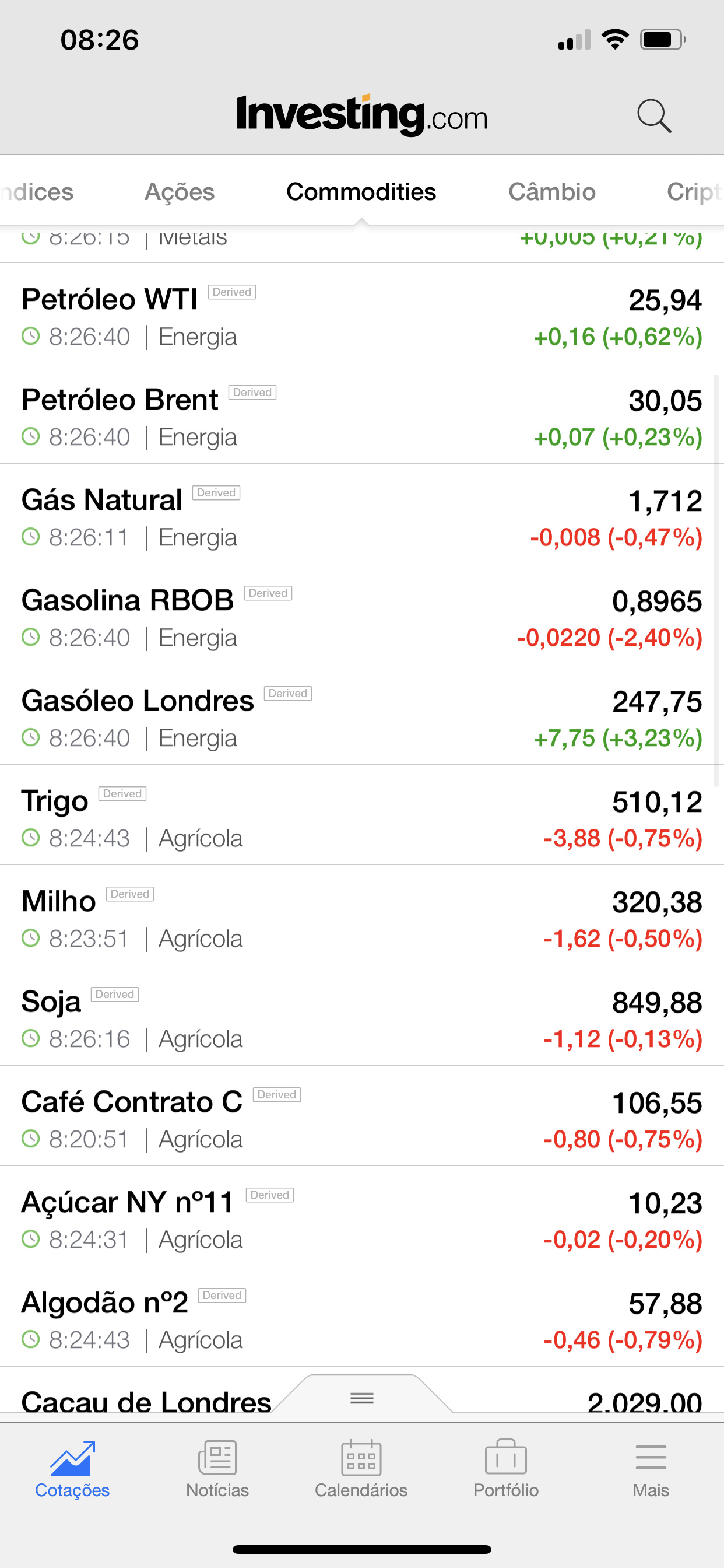The image size is (724, 1568).
Task: Switch to the Câmbio tab
Action: coord(551,192)
